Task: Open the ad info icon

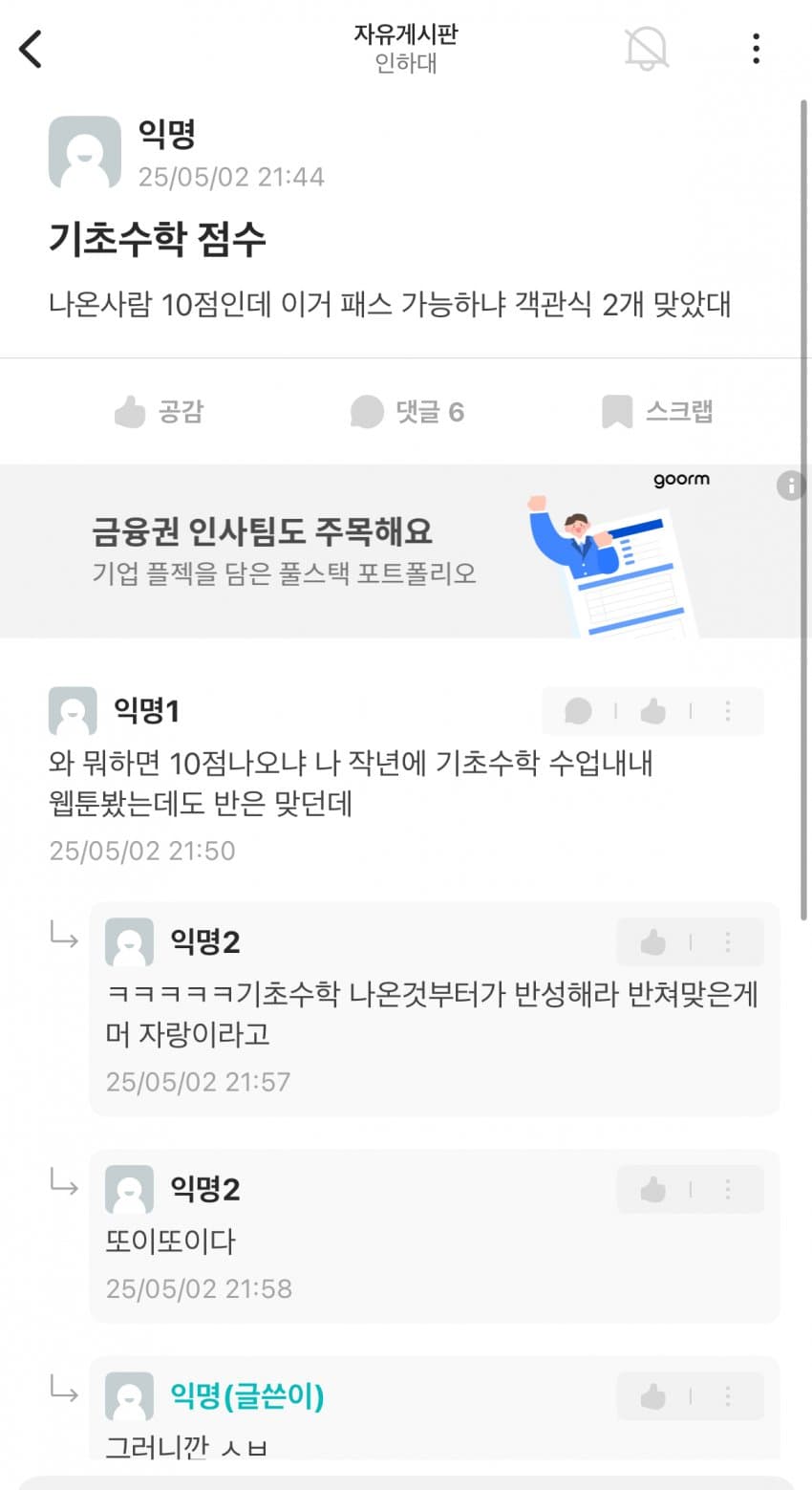Action: point(790,486)
